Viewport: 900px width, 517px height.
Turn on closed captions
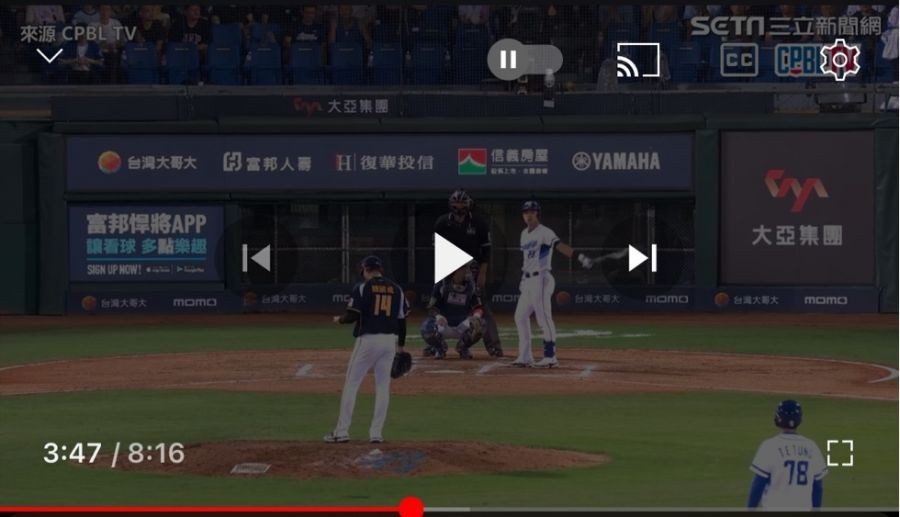click(x=739, y=60)
